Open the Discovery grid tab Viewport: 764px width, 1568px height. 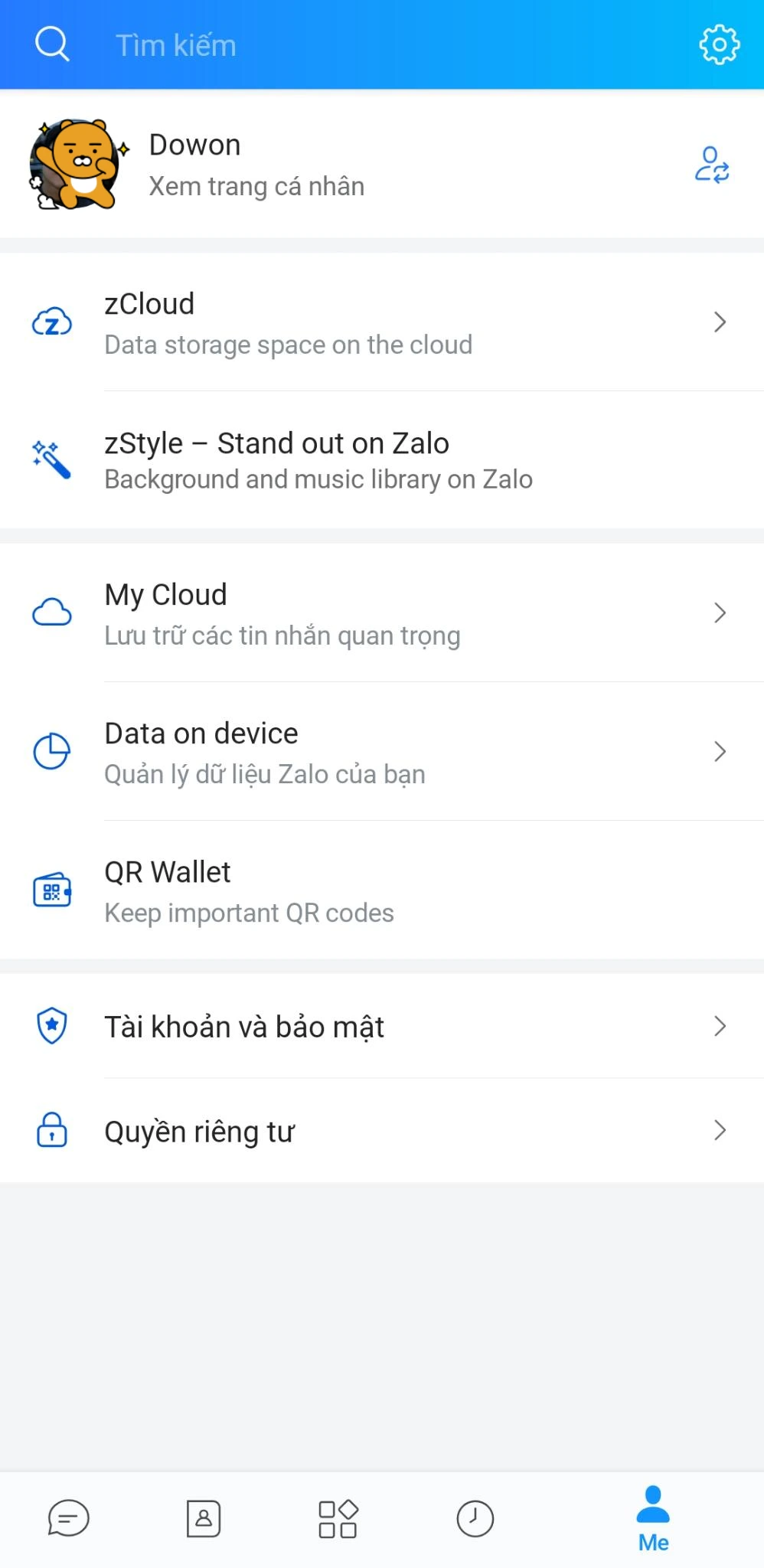[338, 1519]
